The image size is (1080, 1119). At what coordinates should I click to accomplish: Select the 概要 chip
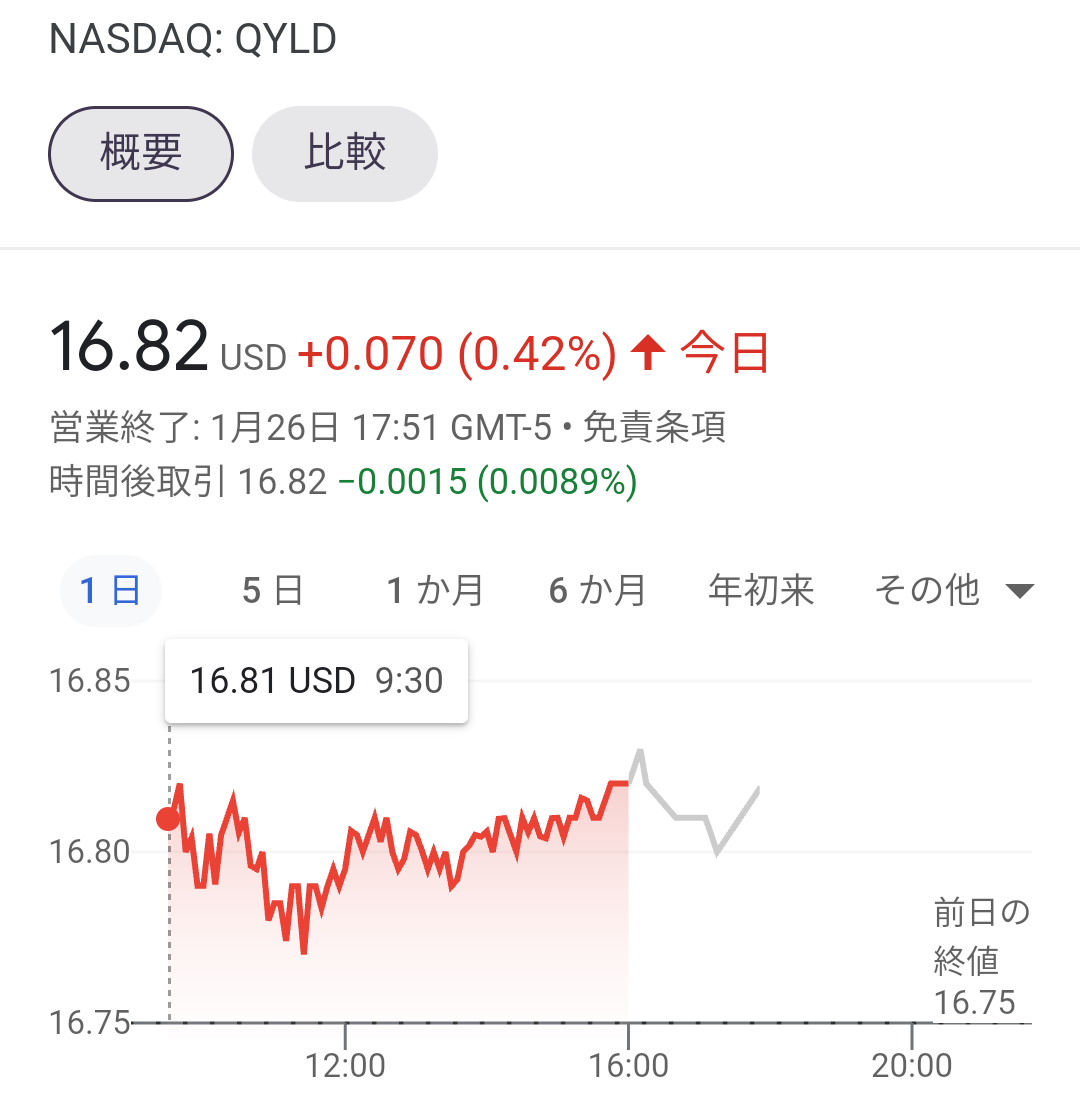coord(141,154)
